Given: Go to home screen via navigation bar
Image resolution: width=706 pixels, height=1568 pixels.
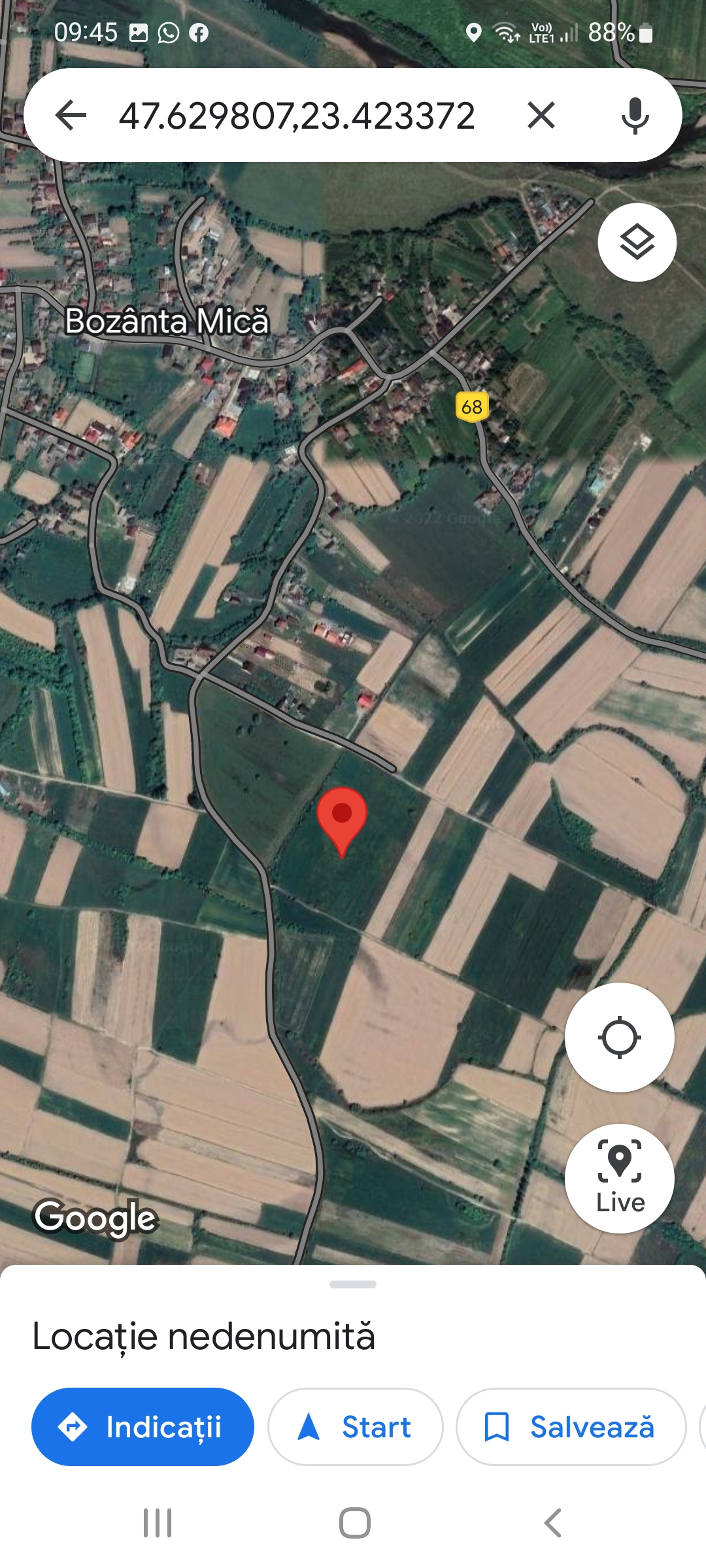Looking at the screenshot, I should coord(354,1523).
